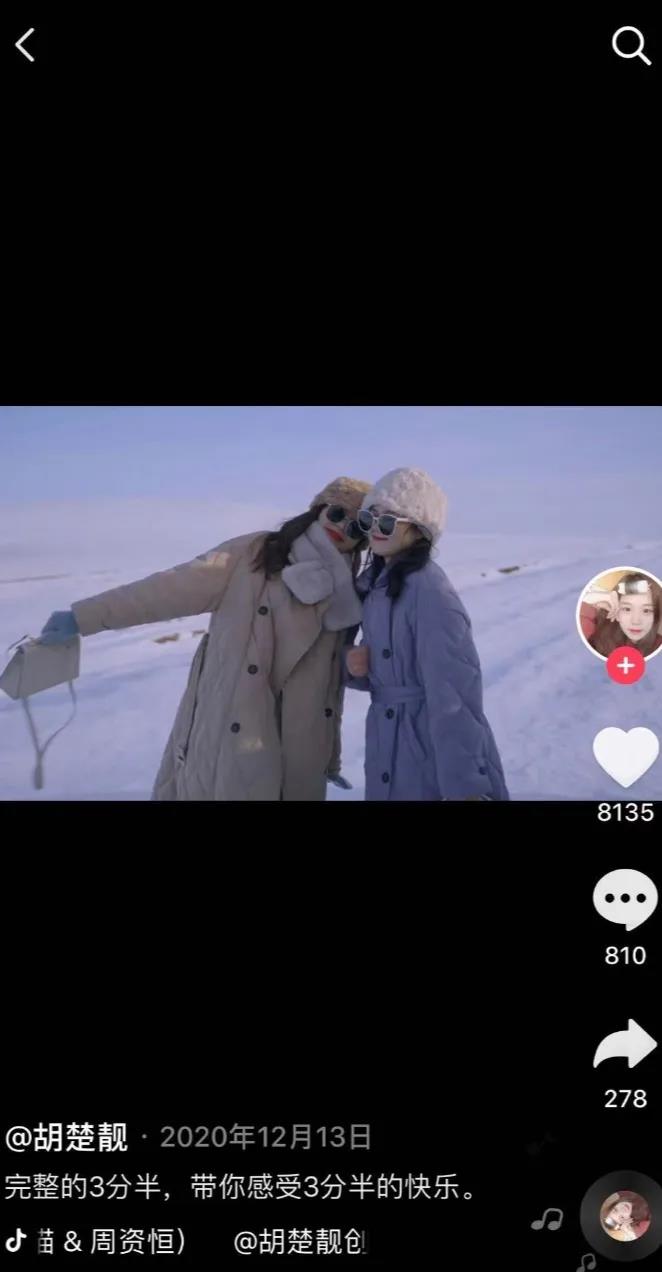Like this video with the heart

coord(625,756)
